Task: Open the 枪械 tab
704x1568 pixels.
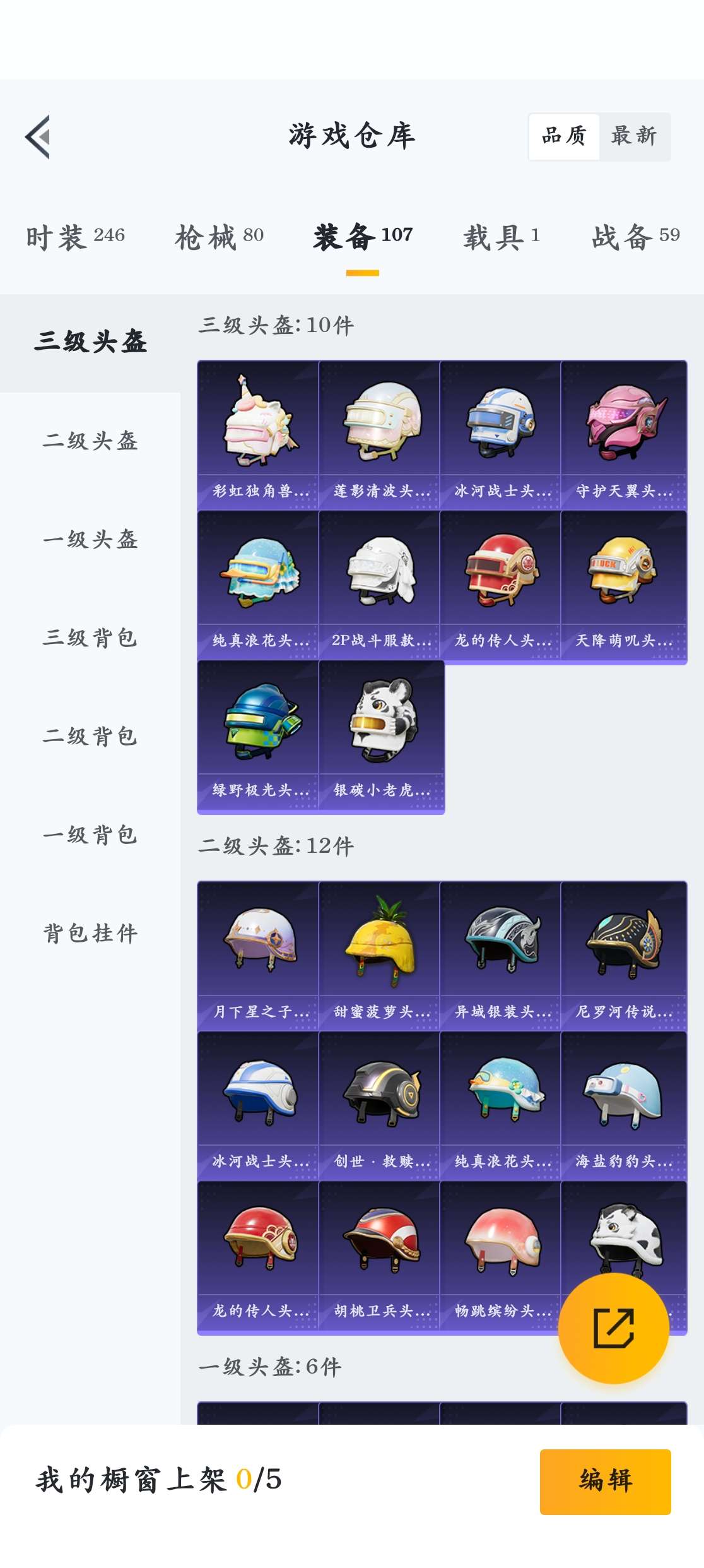Action: point(219,237)
